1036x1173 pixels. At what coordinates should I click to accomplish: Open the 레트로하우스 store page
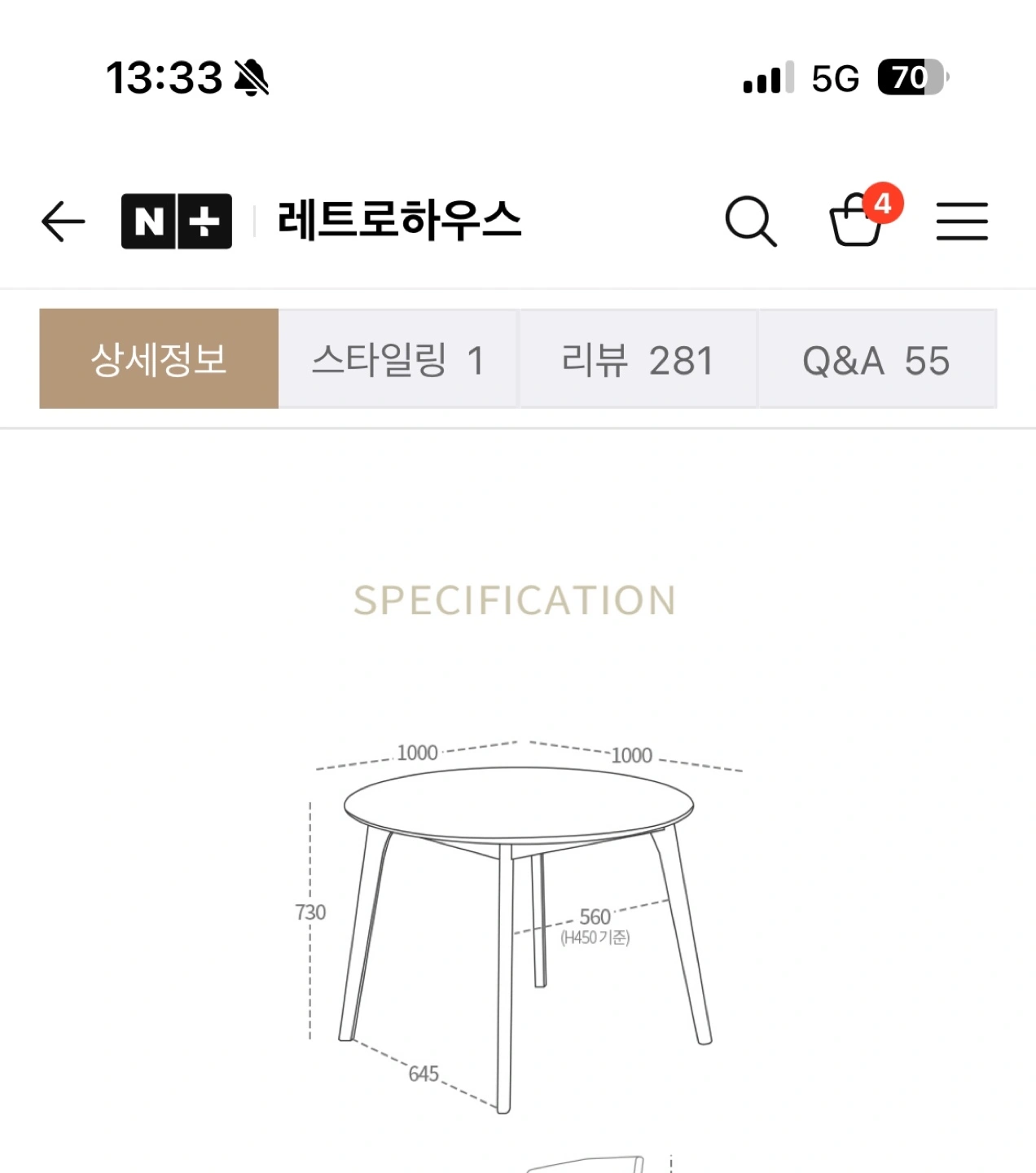pyautogui.click(x=399, y=222)
